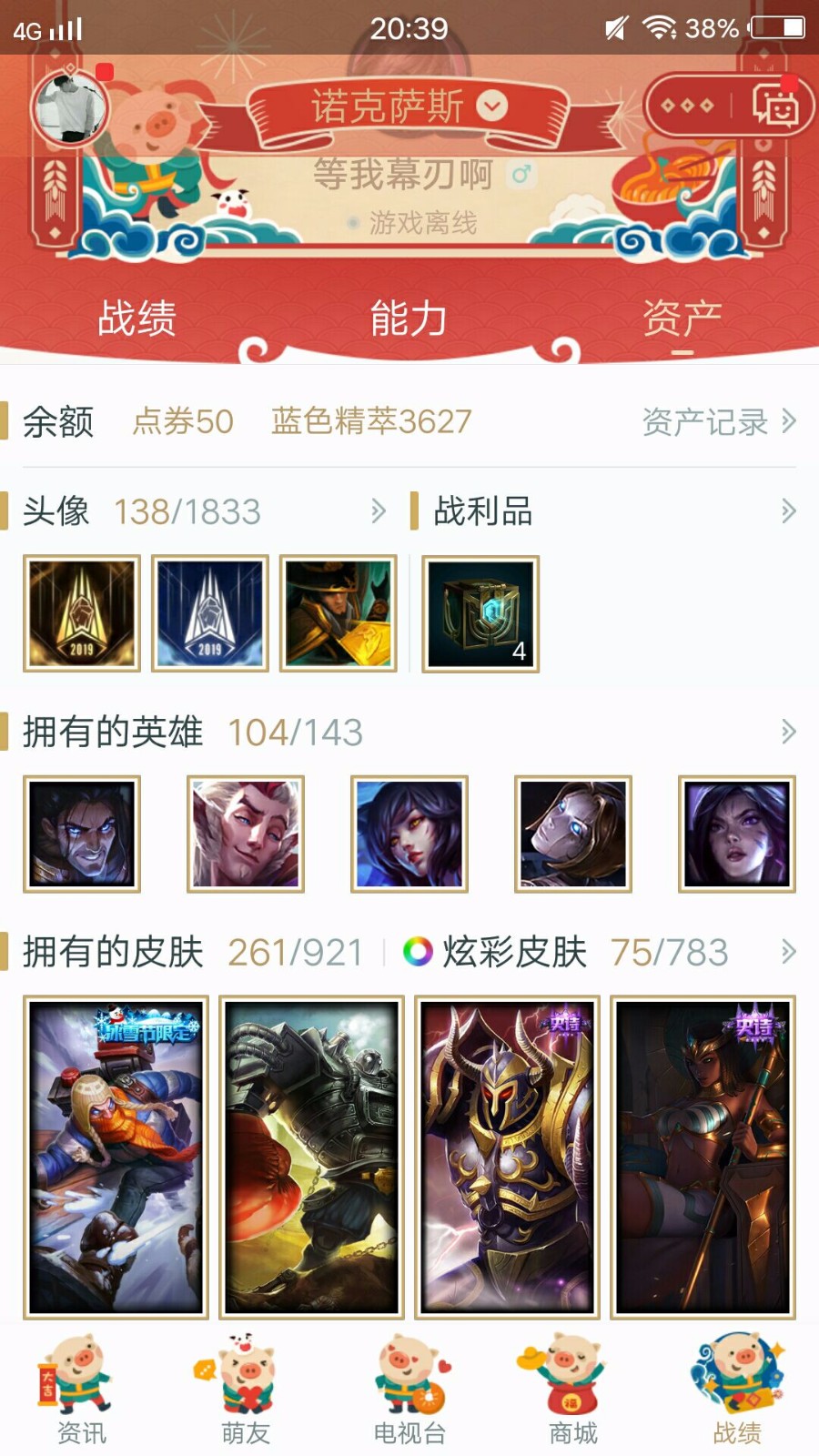Expand the 头像 138/1833 avatar list

(x=379, y=511)
